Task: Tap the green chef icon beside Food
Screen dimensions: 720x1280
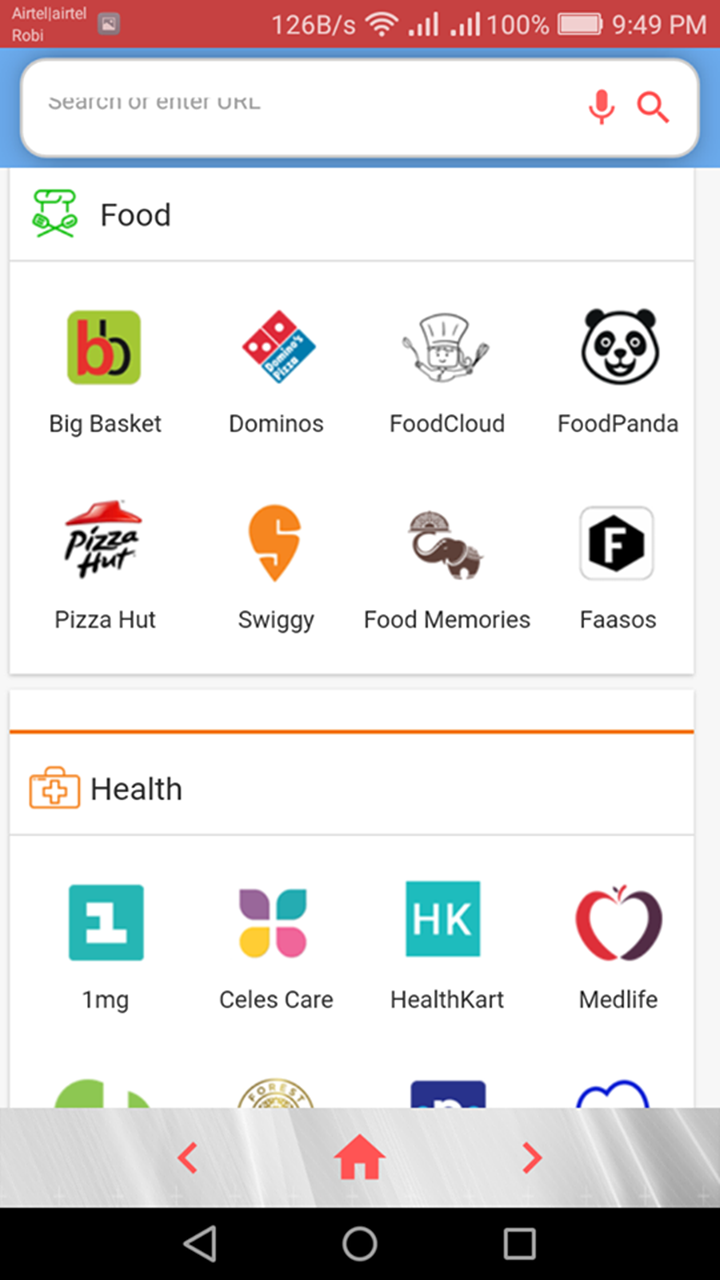Action: coord(55,212)
